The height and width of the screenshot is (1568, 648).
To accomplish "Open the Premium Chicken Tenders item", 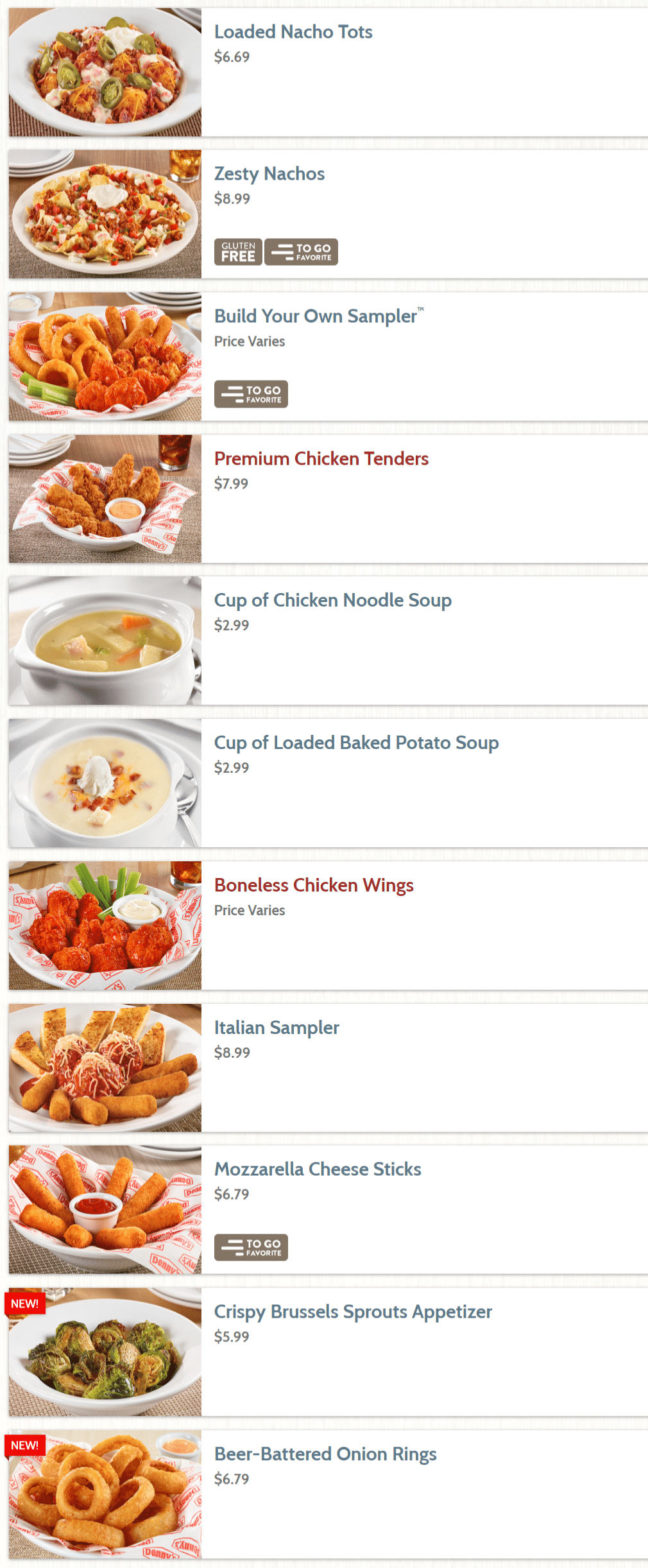I will coord(321,459).
